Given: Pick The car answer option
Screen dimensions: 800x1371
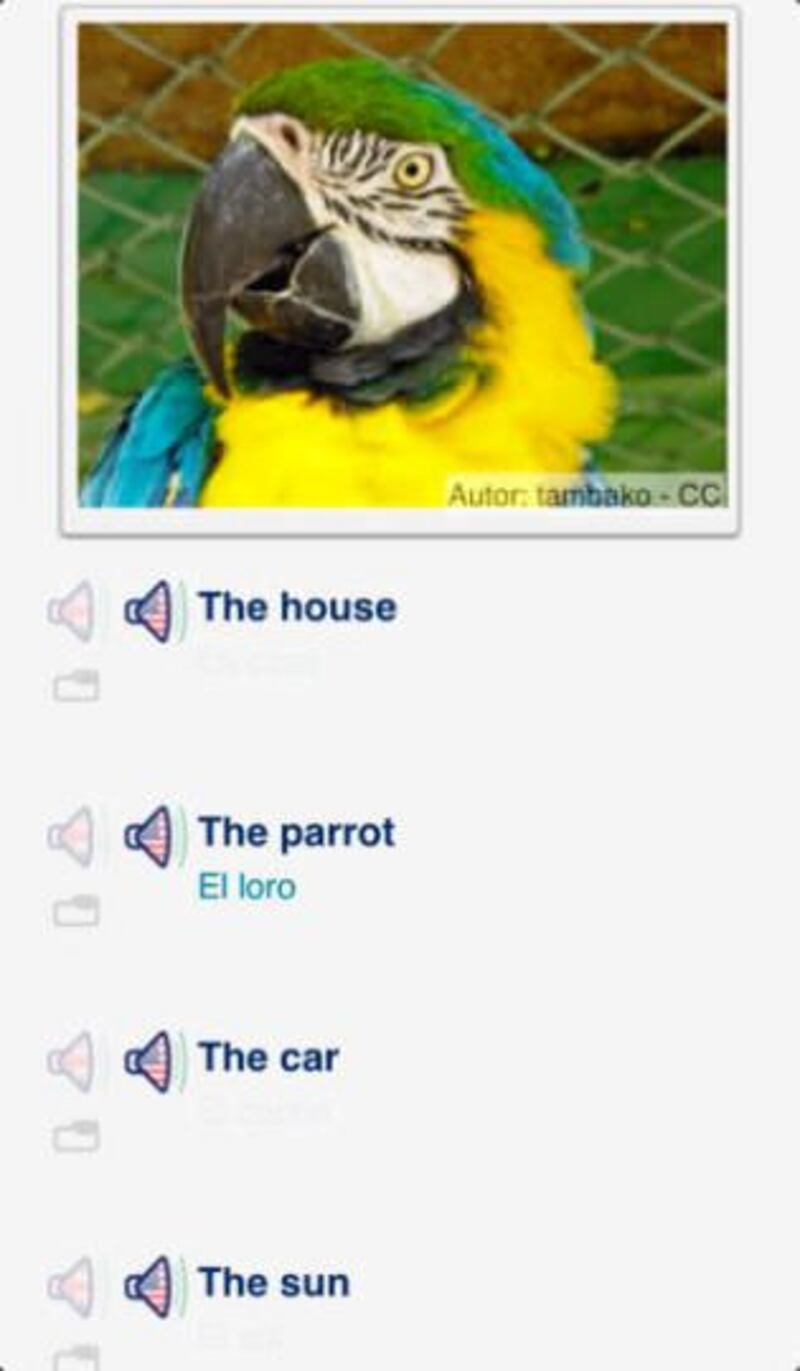Looking at the screenshot, I should [268, 1057].
